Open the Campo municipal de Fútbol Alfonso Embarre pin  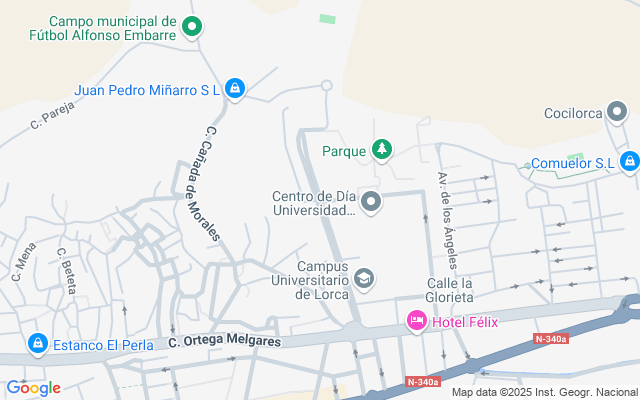192,27
